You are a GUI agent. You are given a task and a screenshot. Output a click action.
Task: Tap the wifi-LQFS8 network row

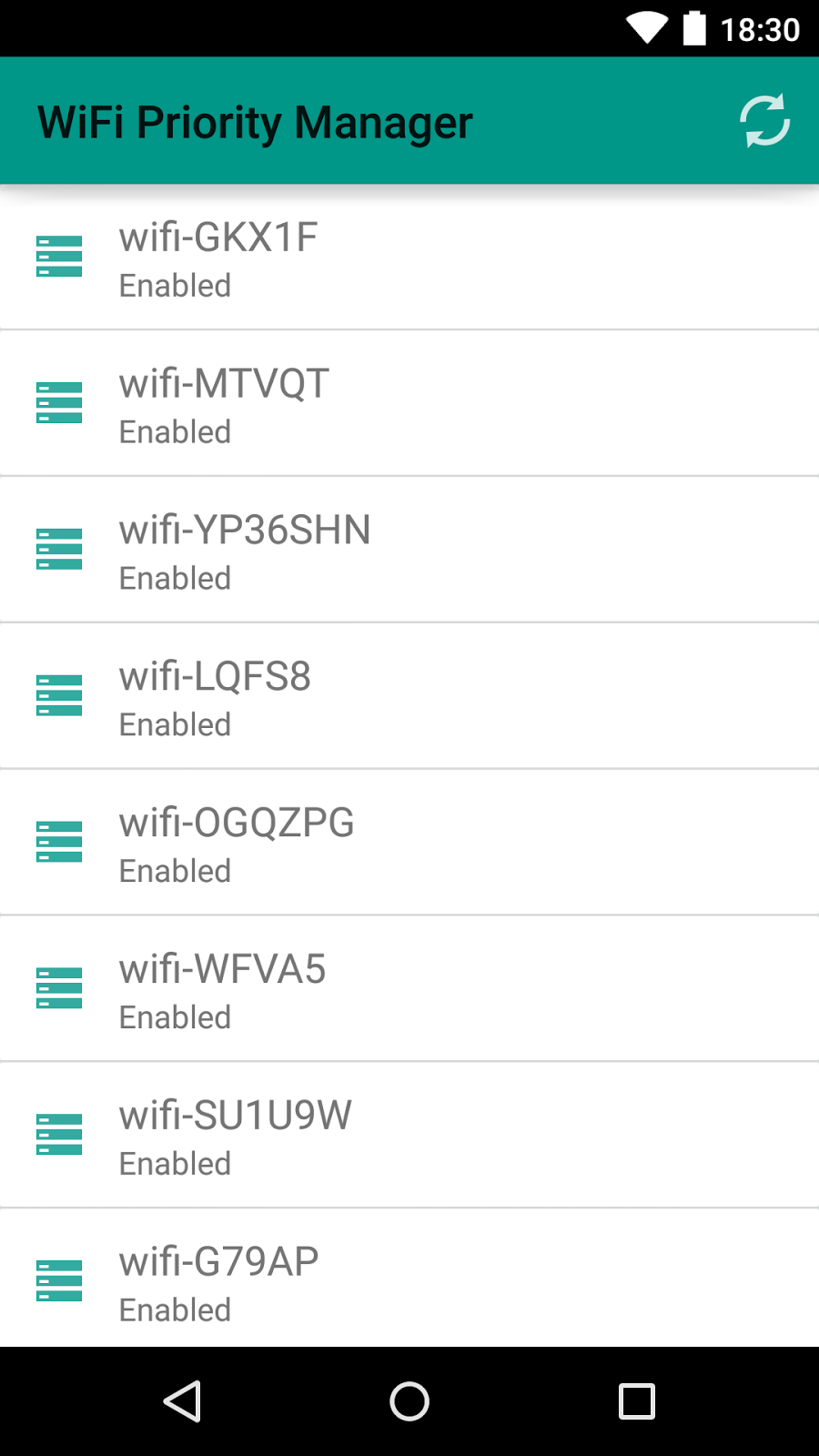click(409, 696)
